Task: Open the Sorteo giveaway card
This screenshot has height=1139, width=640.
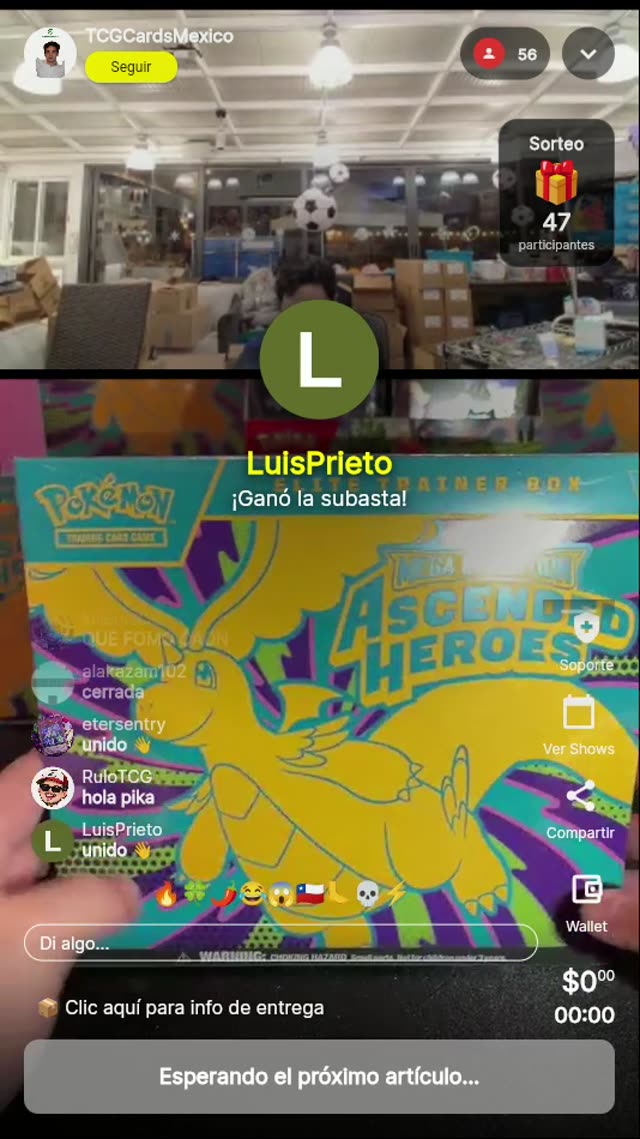Action: pyautogui.click(x=556, y=193)
